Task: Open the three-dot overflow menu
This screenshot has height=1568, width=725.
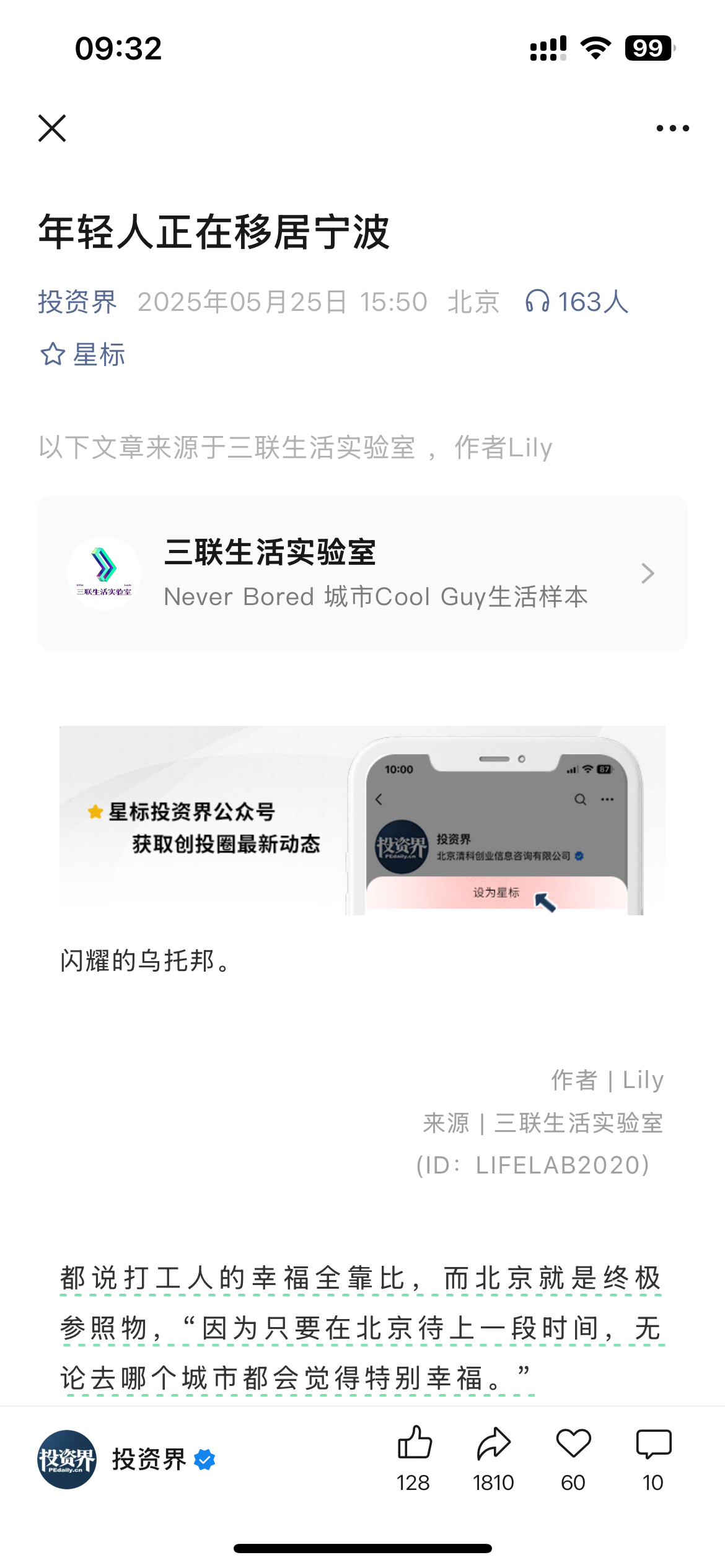Action: click(x=672, y=128)
